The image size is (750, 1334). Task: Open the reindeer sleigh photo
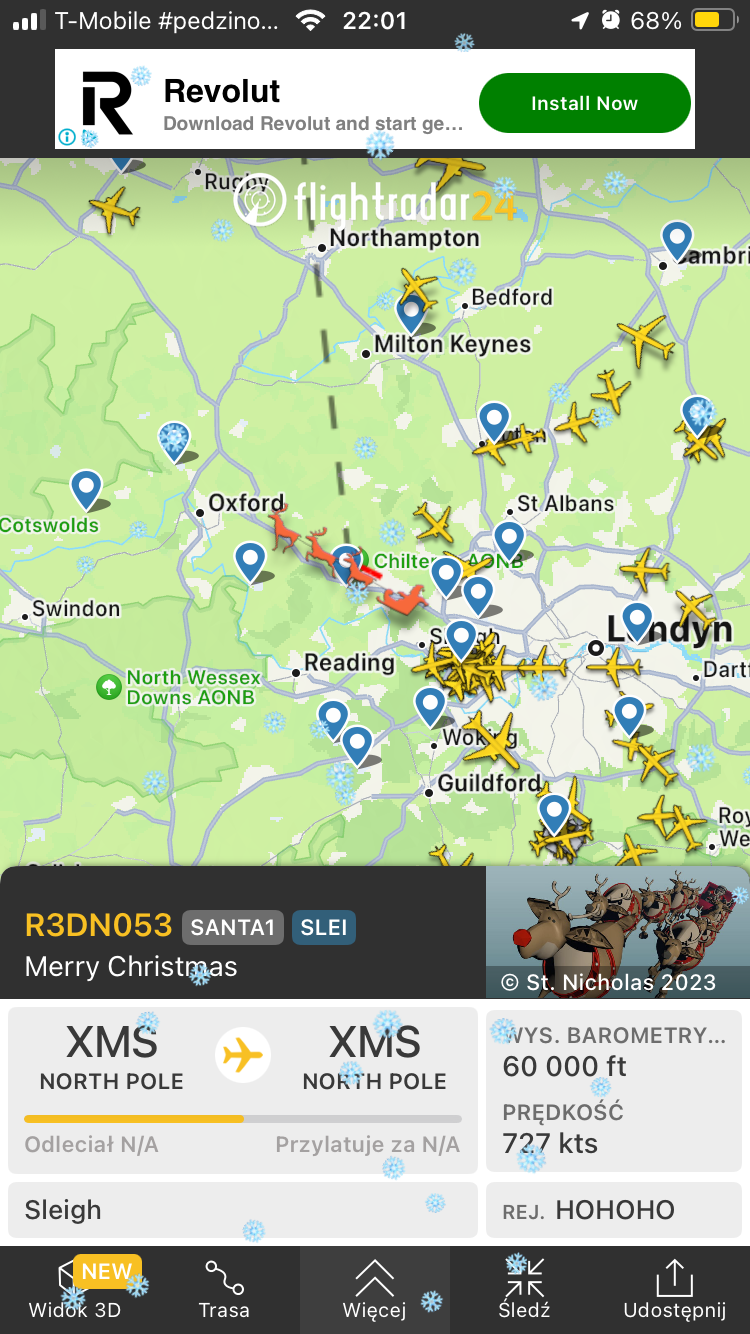coord(618,932)
